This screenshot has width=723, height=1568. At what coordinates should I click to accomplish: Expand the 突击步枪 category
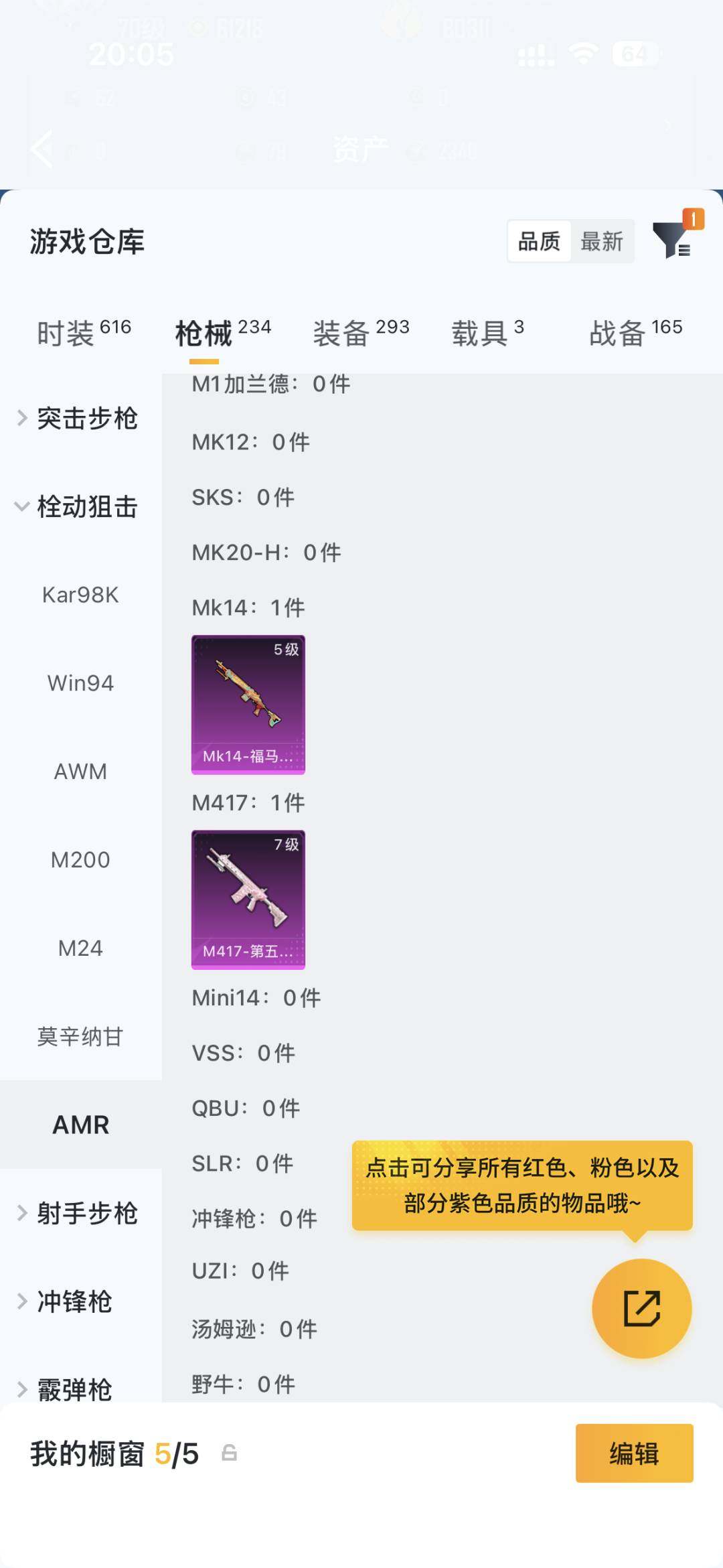pyautogui.click(x=87, y=419)
